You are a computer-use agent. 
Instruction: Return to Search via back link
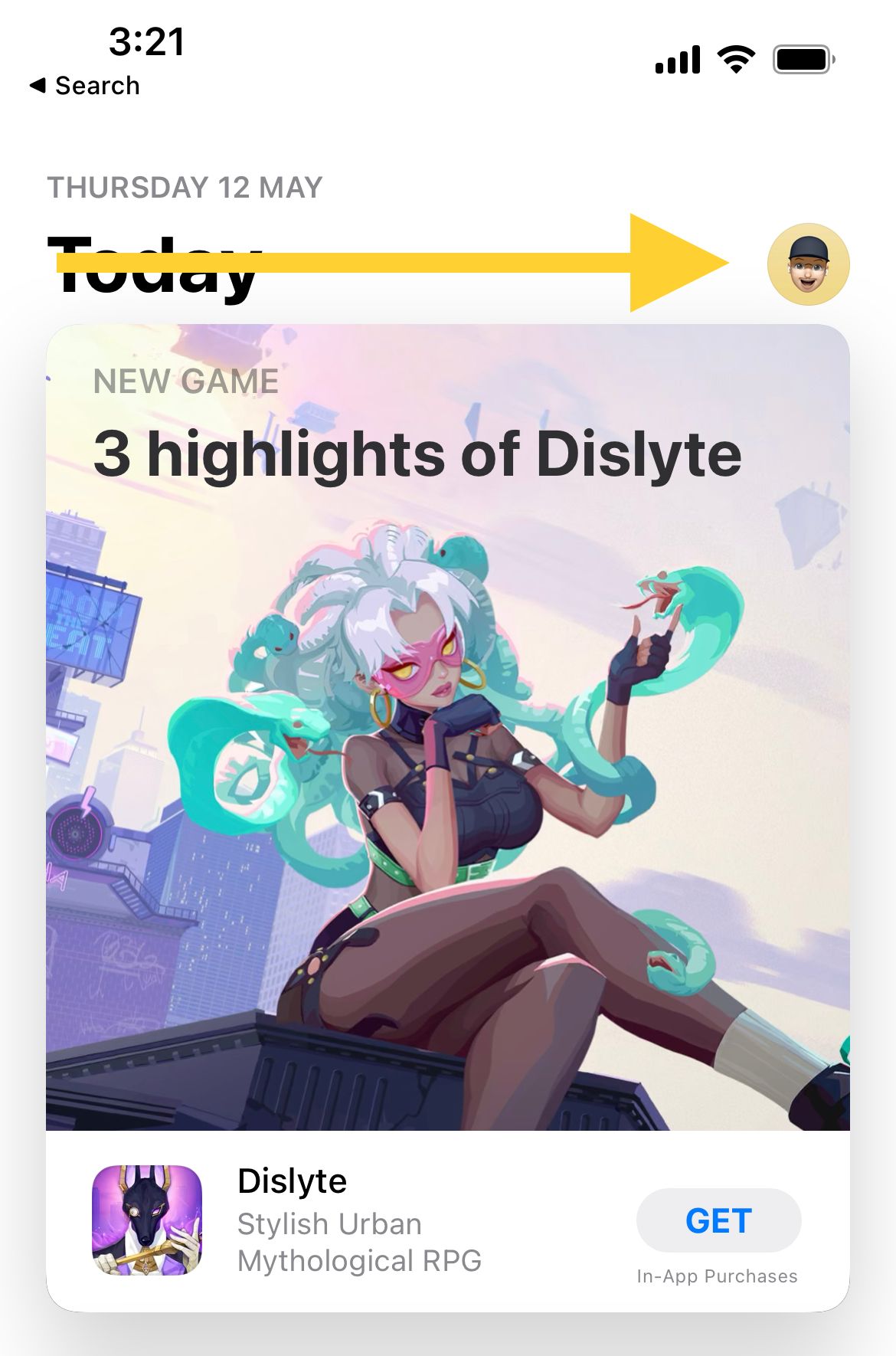85,86
